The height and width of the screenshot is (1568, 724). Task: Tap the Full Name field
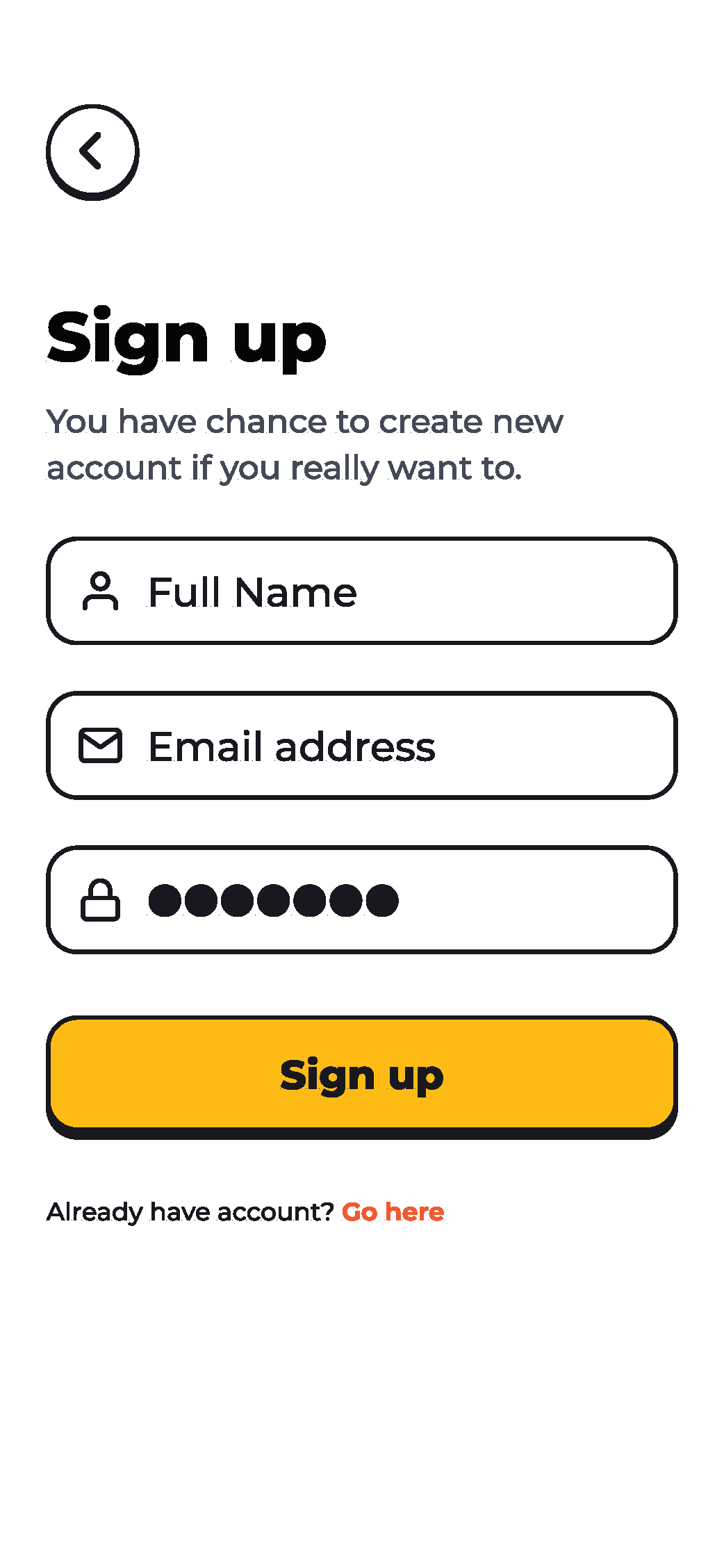point(362,591)
